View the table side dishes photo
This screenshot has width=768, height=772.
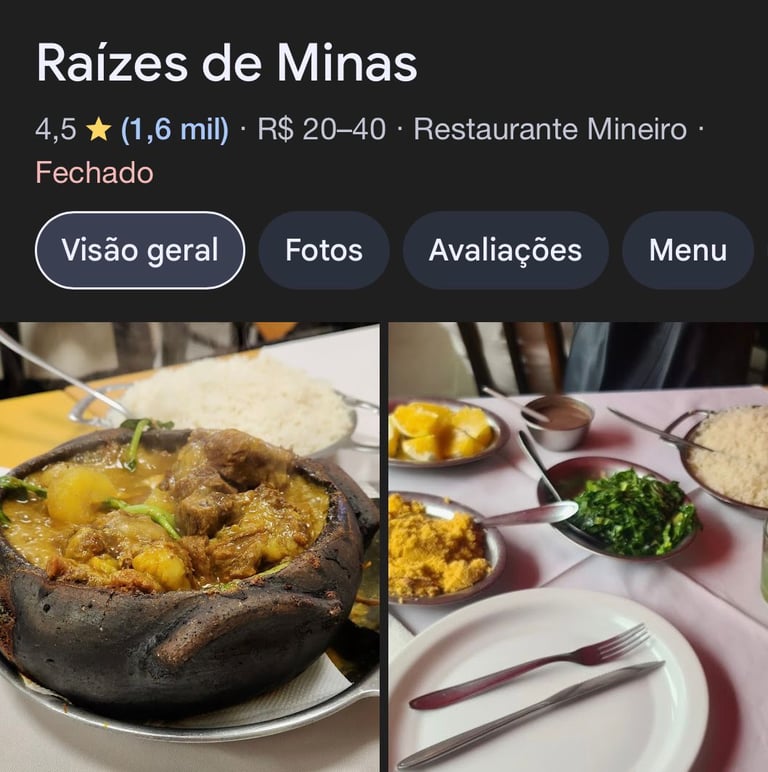(x=577, y=545)
